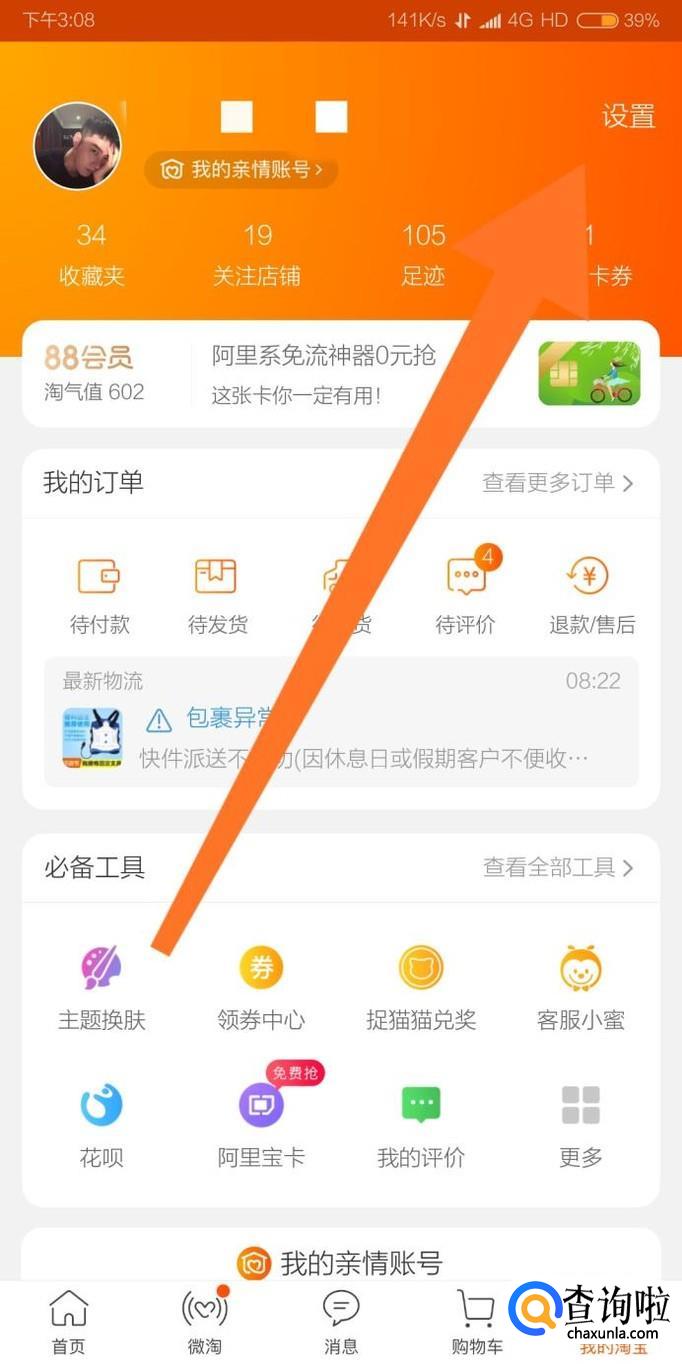Contact 客服小蜜 customer service
The image size is (682, 1364).
580,987
